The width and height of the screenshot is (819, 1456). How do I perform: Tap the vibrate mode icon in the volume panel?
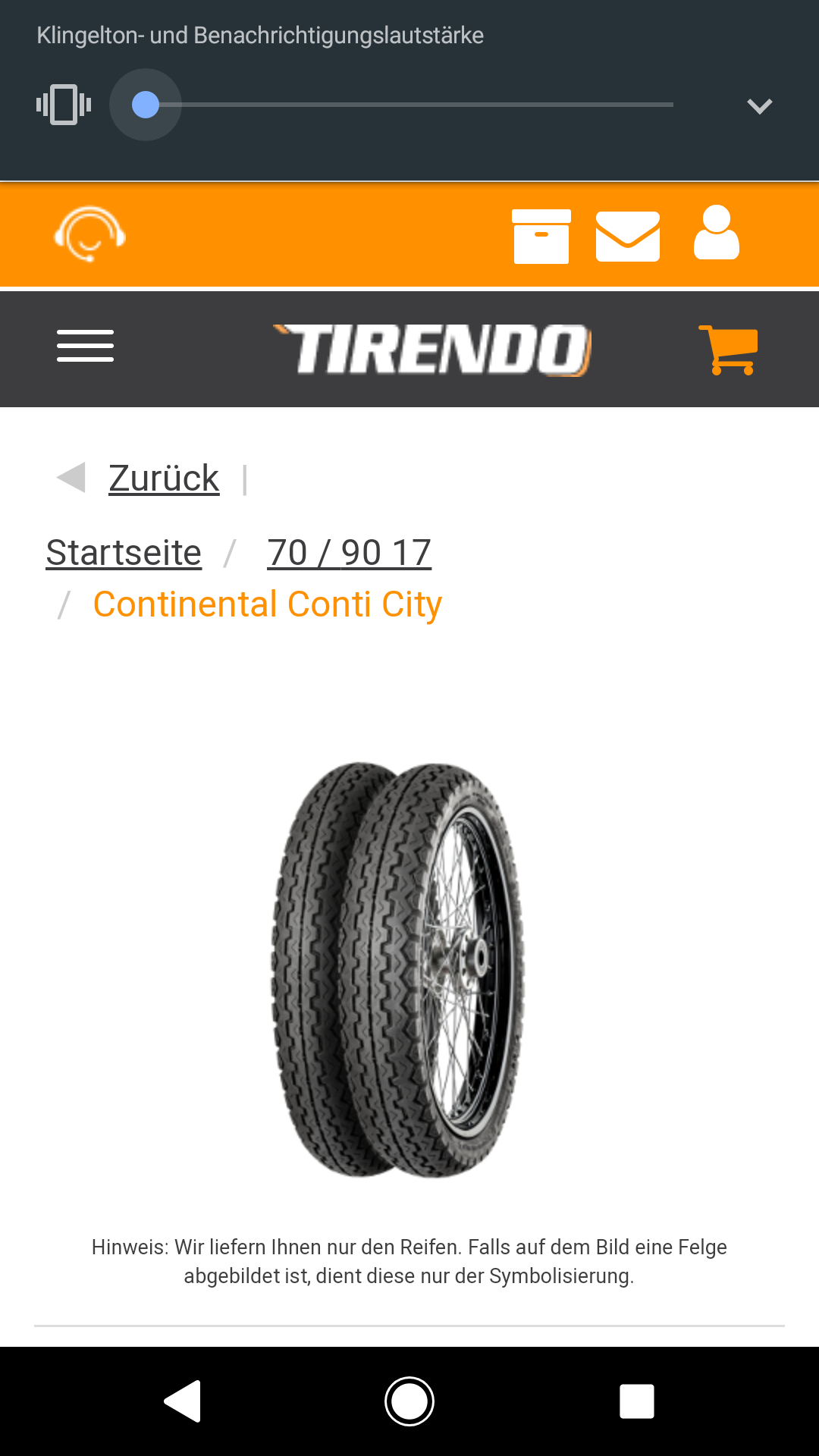point(64,105)
